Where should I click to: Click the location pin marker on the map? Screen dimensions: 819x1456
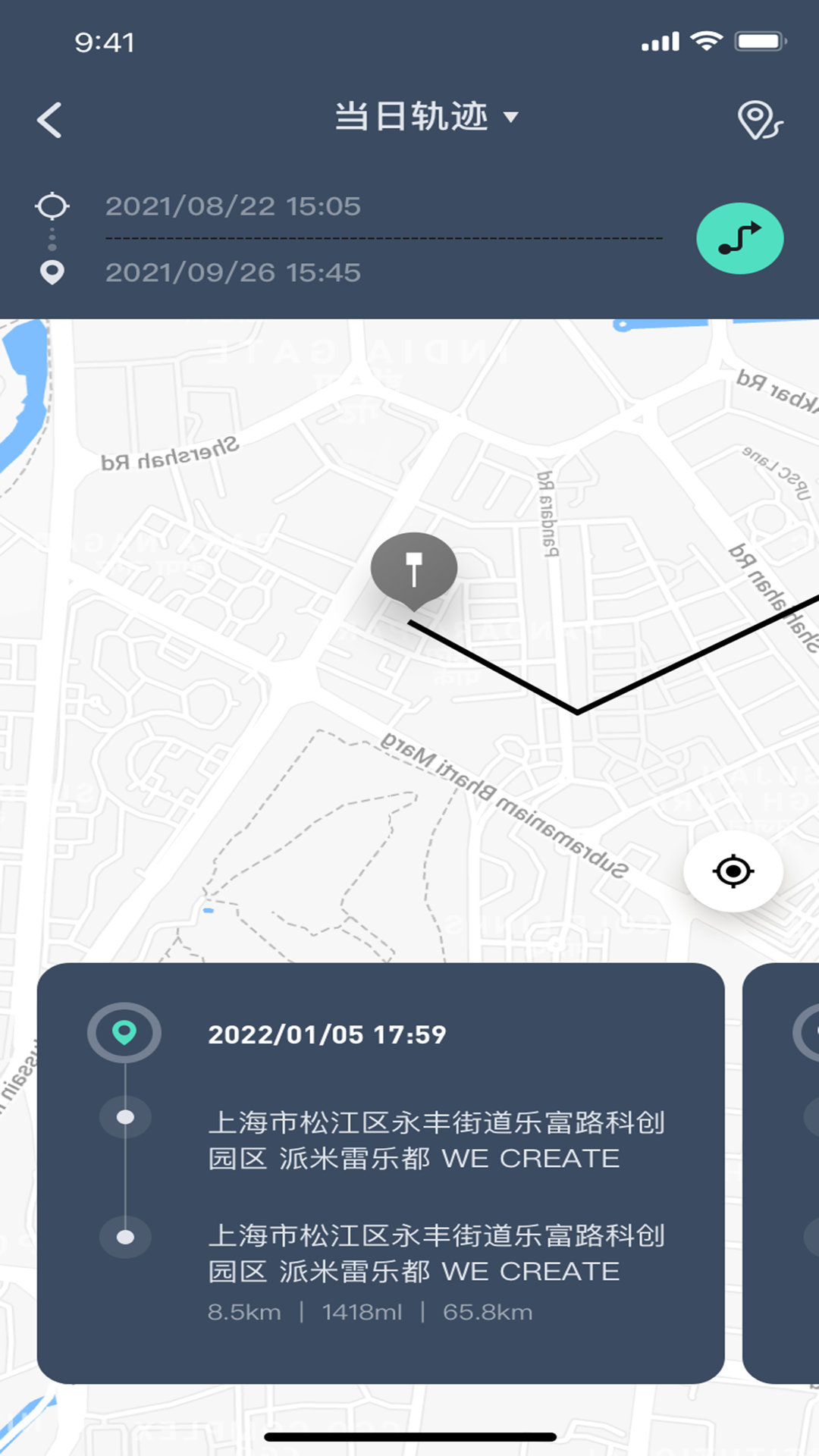click(x=413, y=569)
